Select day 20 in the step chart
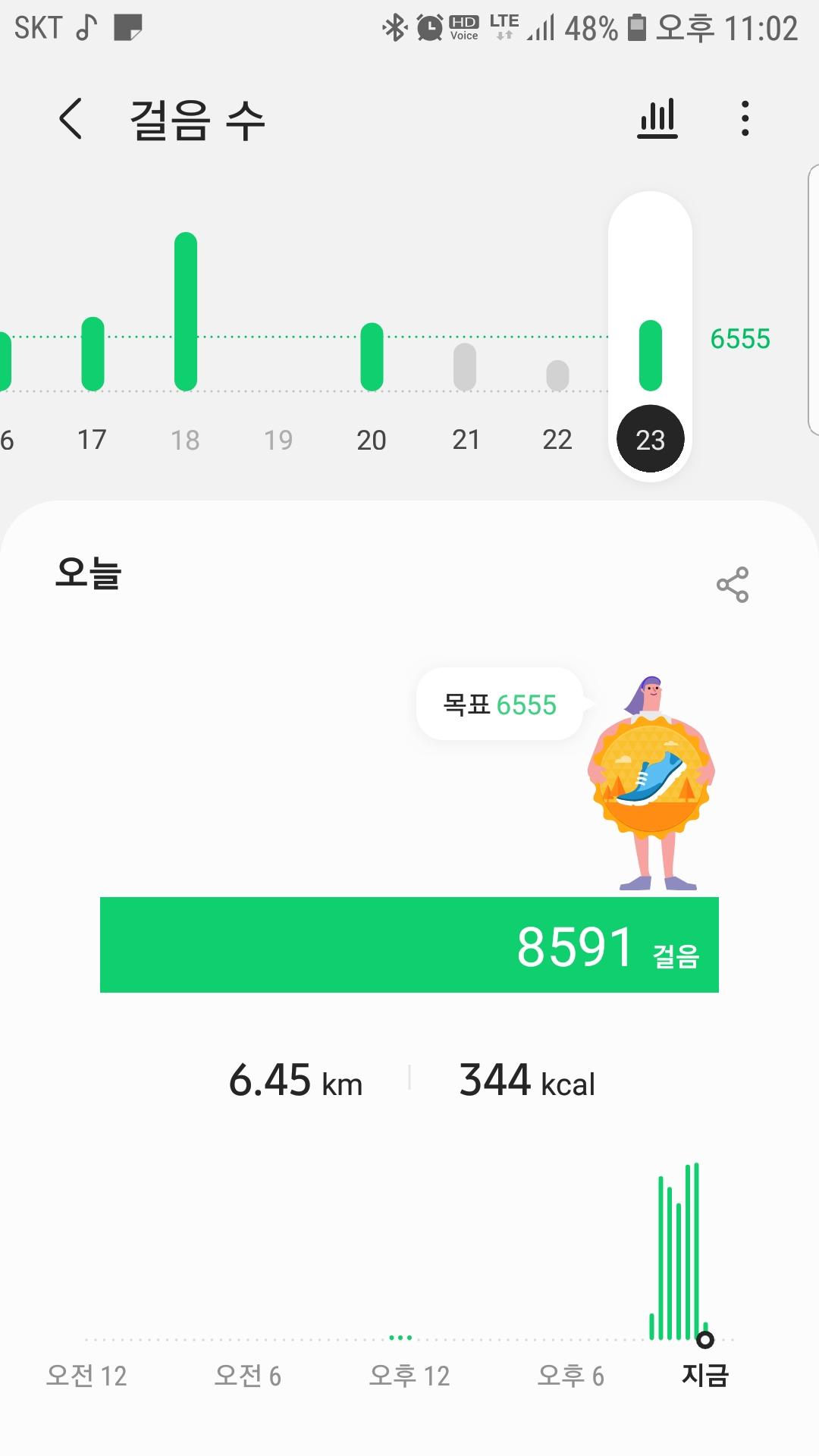Image resolution: width=819 pixels, height=1456 pixels. 372,439
